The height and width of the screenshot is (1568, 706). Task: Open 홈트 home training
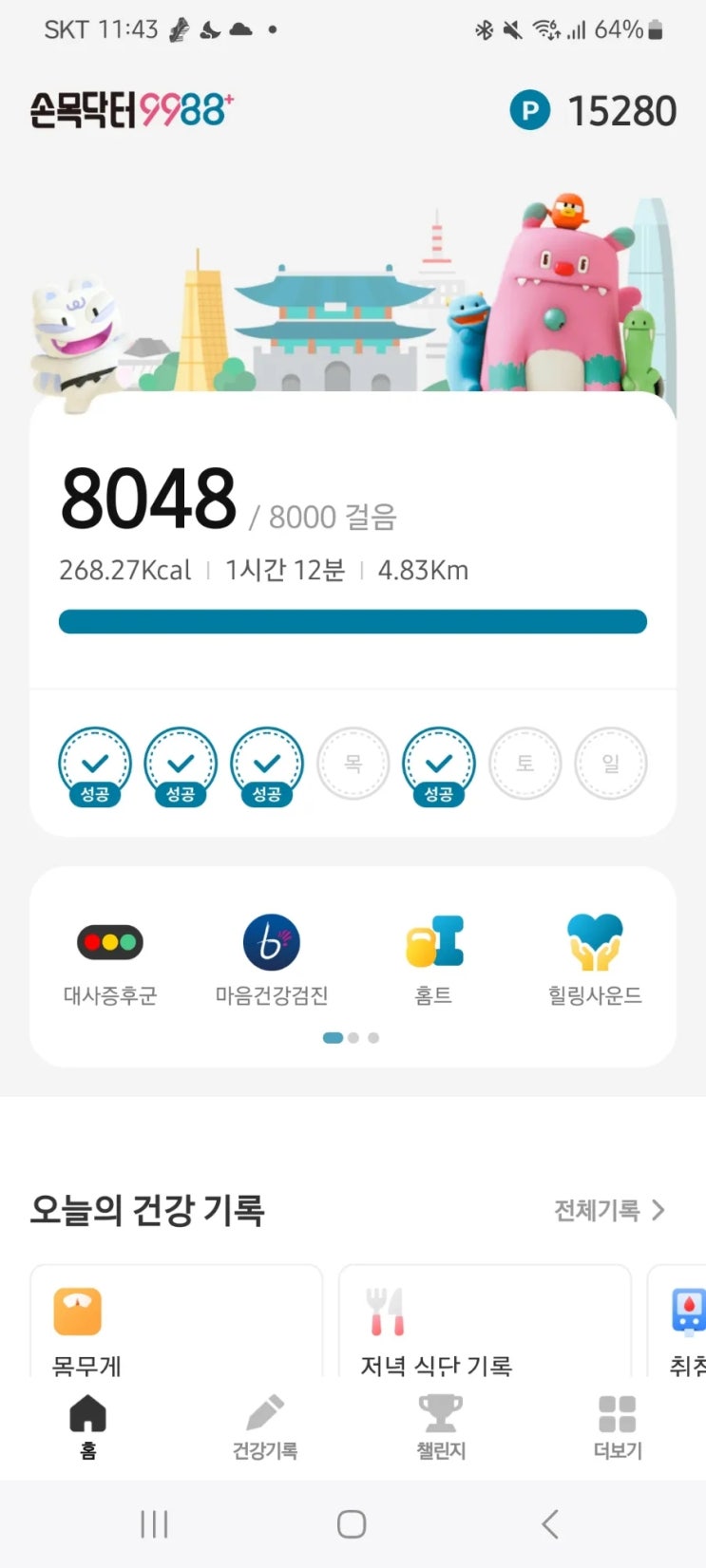(x=433, y=959)
